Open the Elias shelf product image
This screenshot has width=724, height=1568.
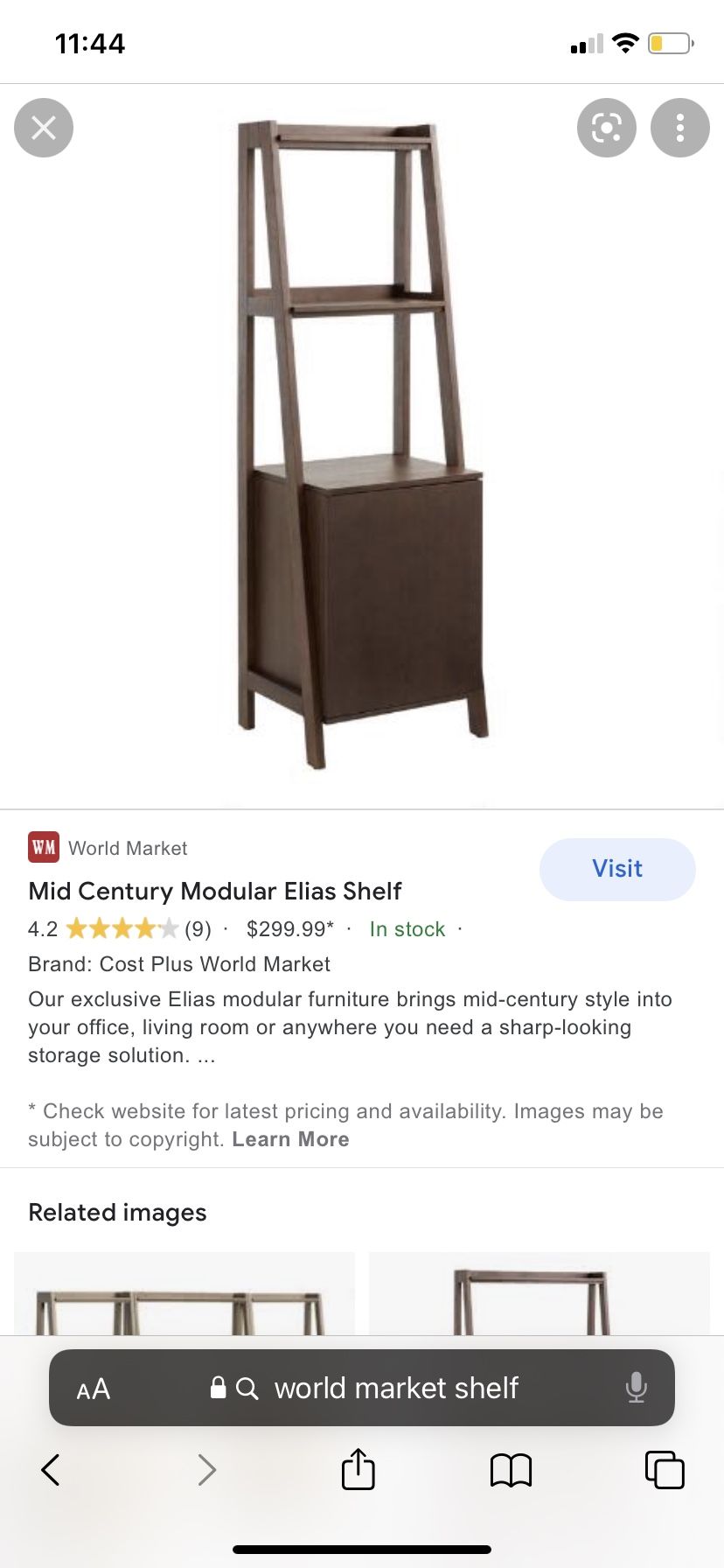[362, 446]
